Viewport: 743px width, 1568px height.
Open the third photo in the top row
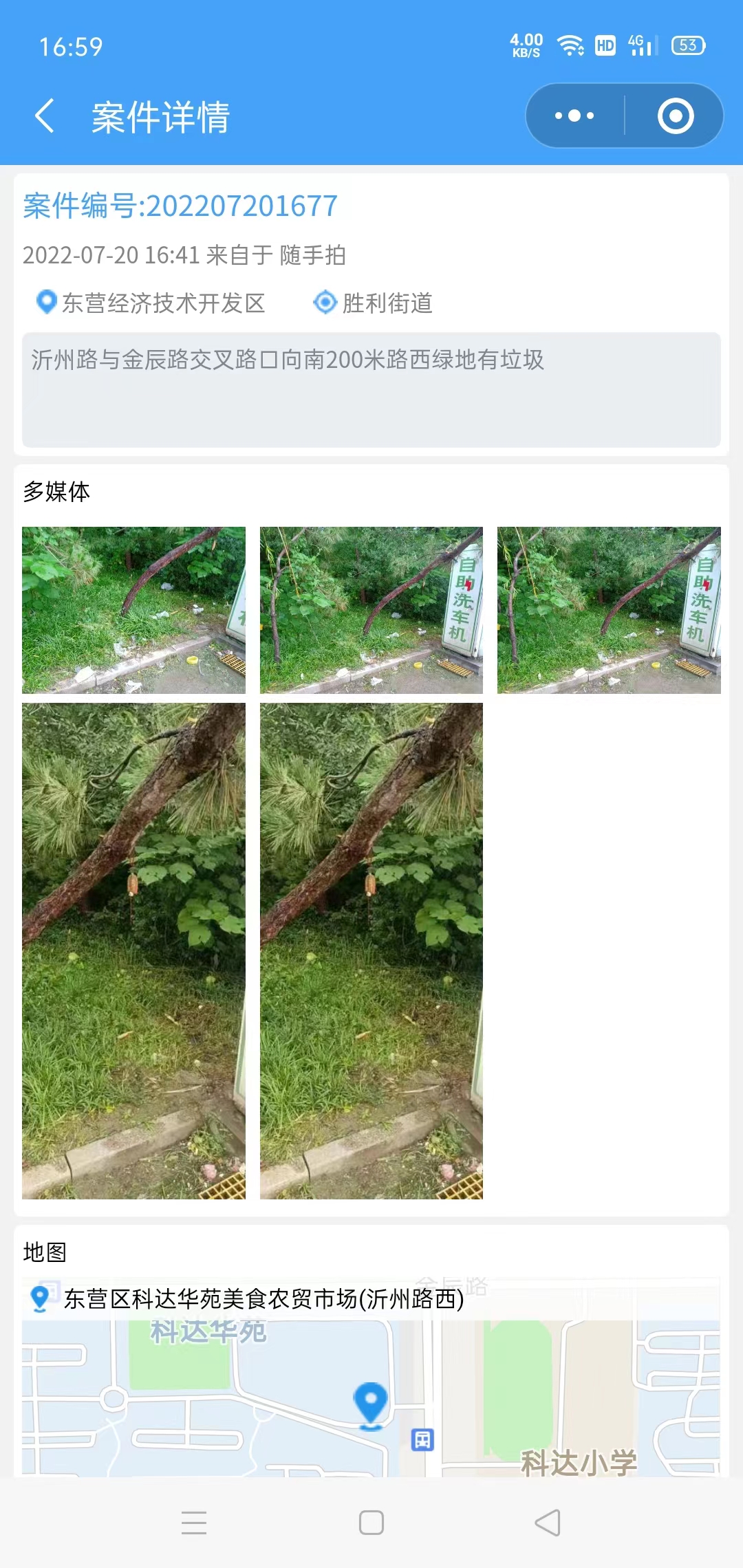[609, 610]
